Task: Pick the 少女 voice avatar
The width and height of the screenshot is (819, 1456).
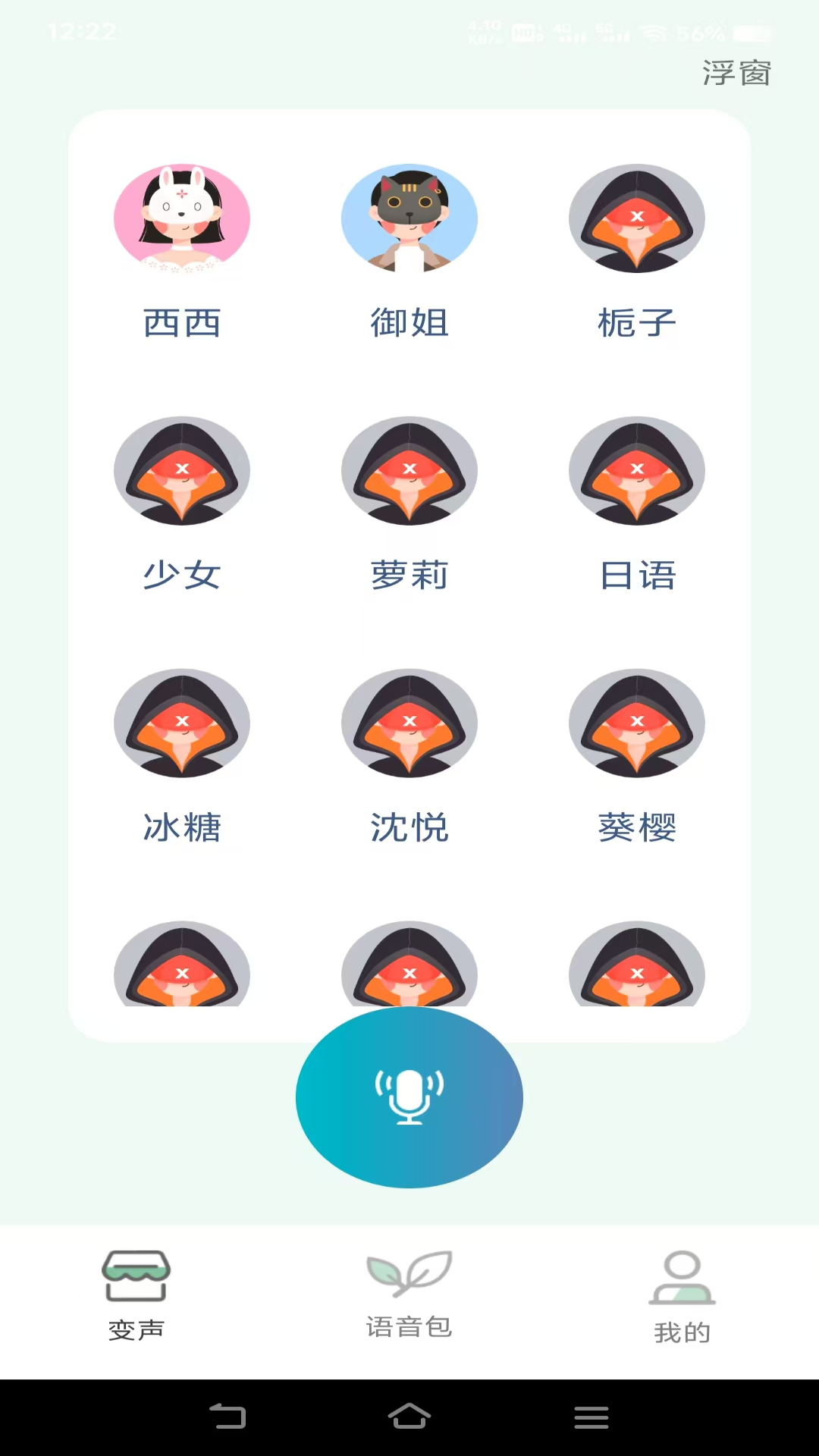Action: pyautogui.click(x=182, y=470)
